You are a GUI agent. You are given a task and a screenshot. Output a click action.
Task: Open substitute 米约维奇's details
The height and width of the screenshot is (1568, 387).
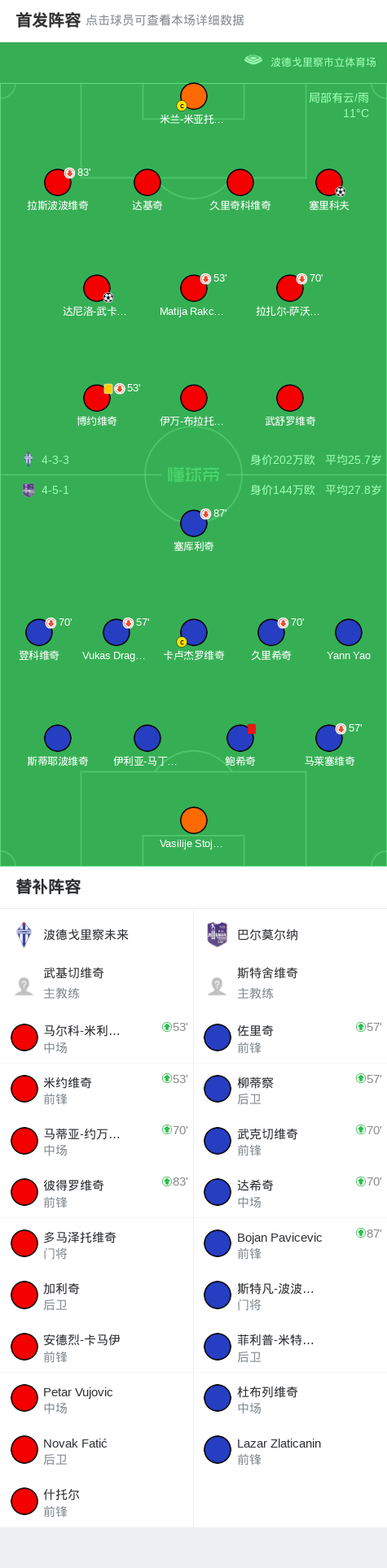tap(96, 1090)
